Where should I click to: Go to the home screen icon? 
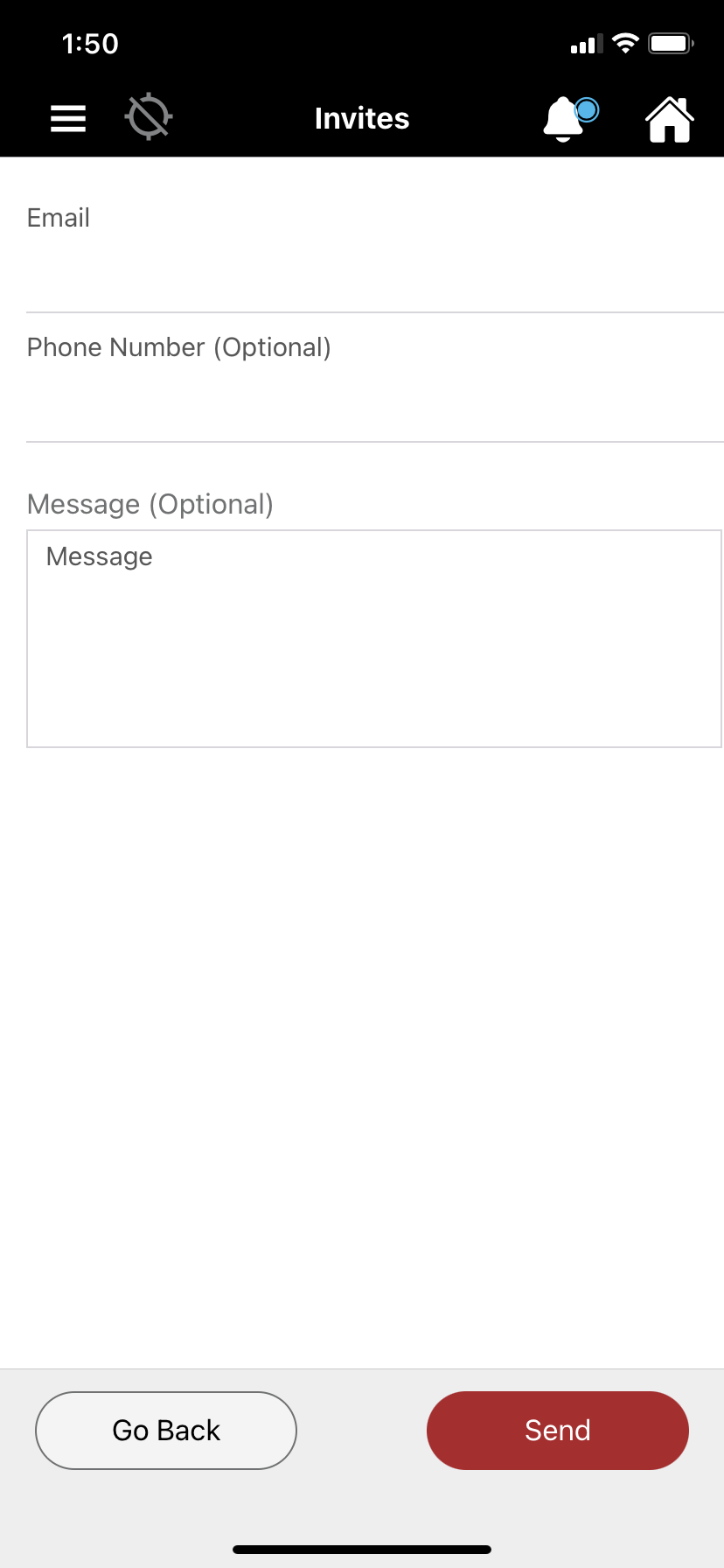coord(670,118)
